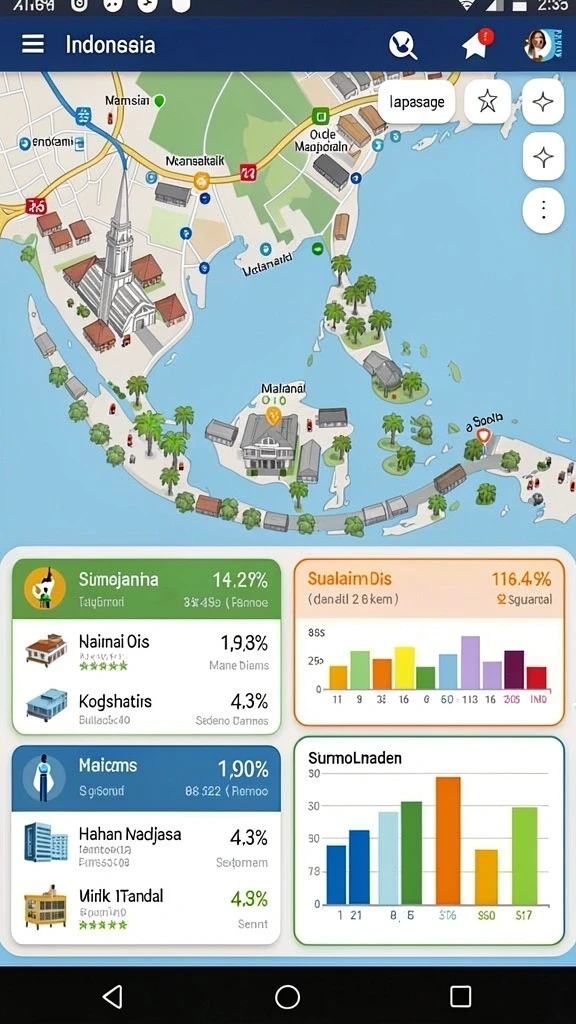
Task: Open the Sualaim Dis chart card
Action: click(x=429, y=642)
